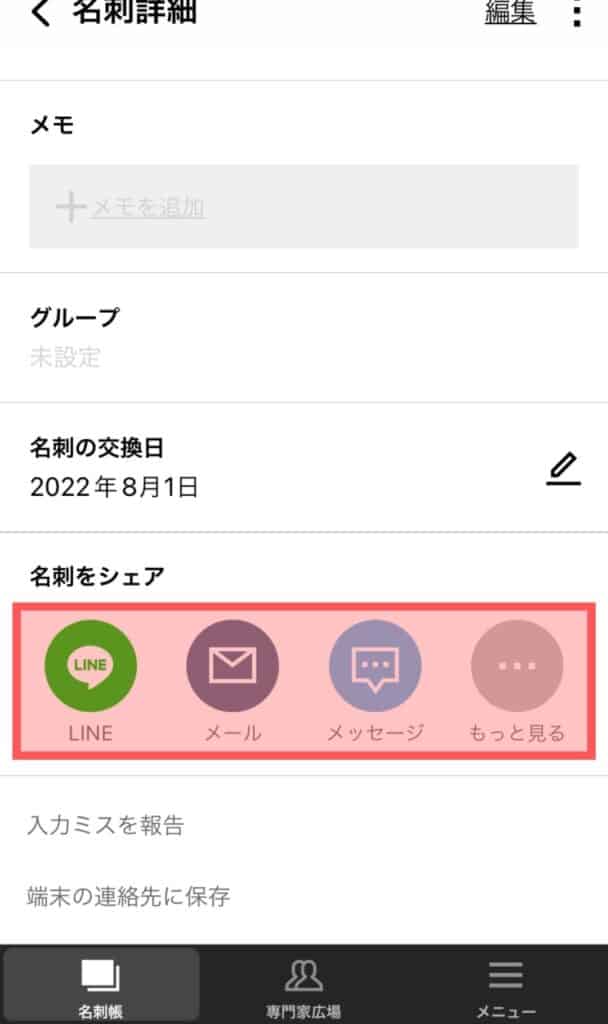
Task: Share the card via LINE
Action: (91, 680)
